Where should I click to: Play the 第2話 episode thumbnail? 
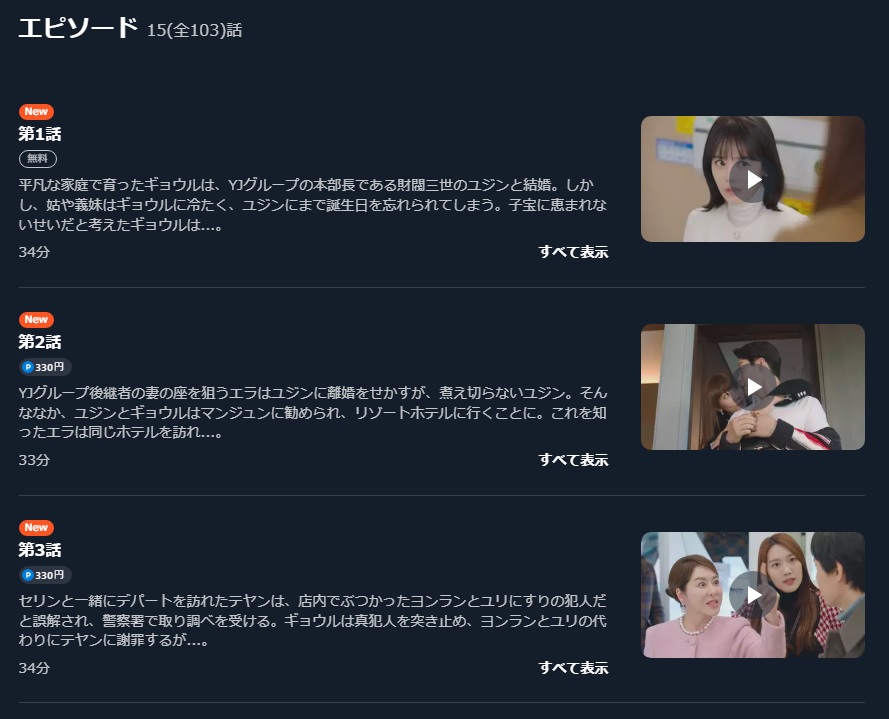coord(752,387)
